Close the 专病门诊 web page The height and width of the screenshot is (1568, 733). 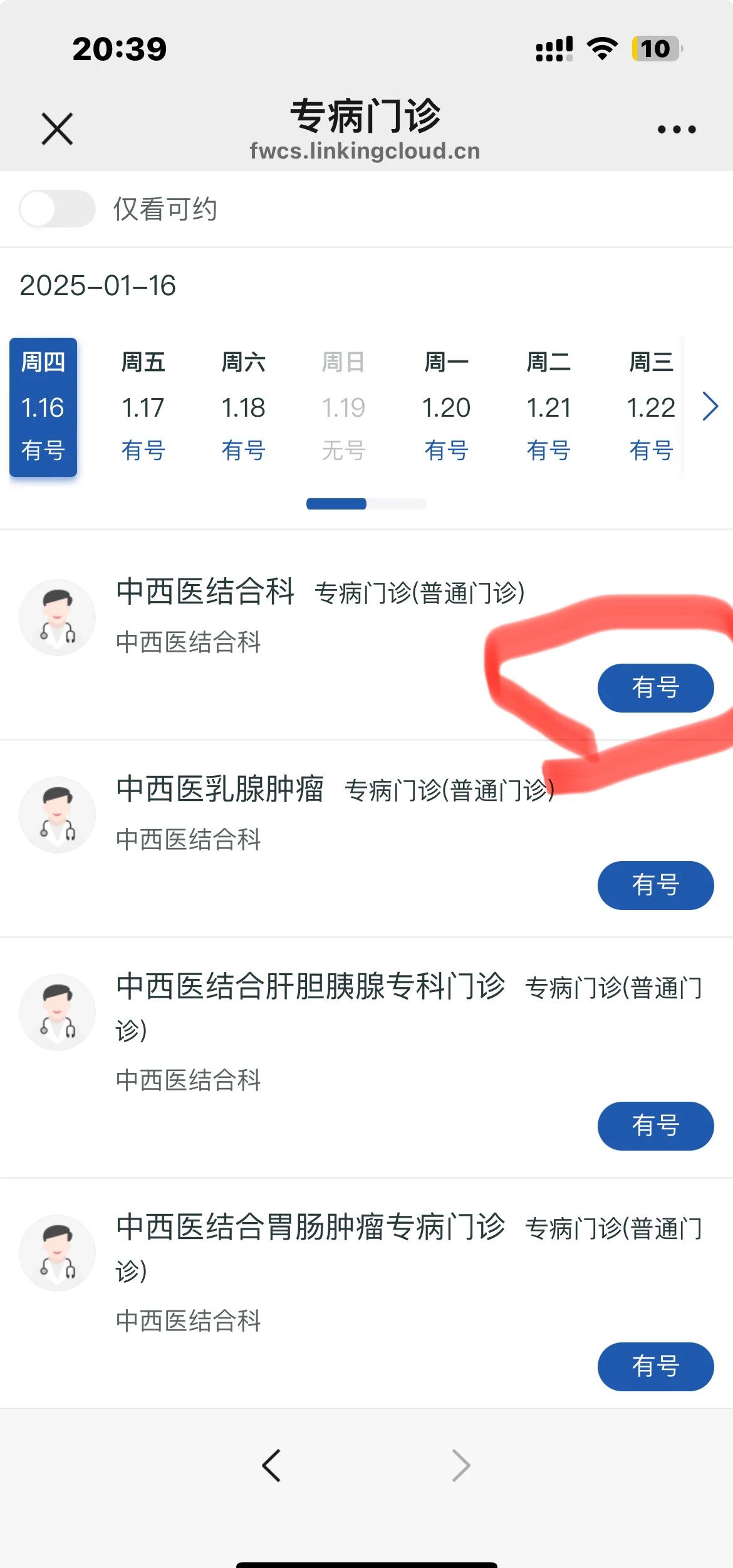(x=57, y=129)
